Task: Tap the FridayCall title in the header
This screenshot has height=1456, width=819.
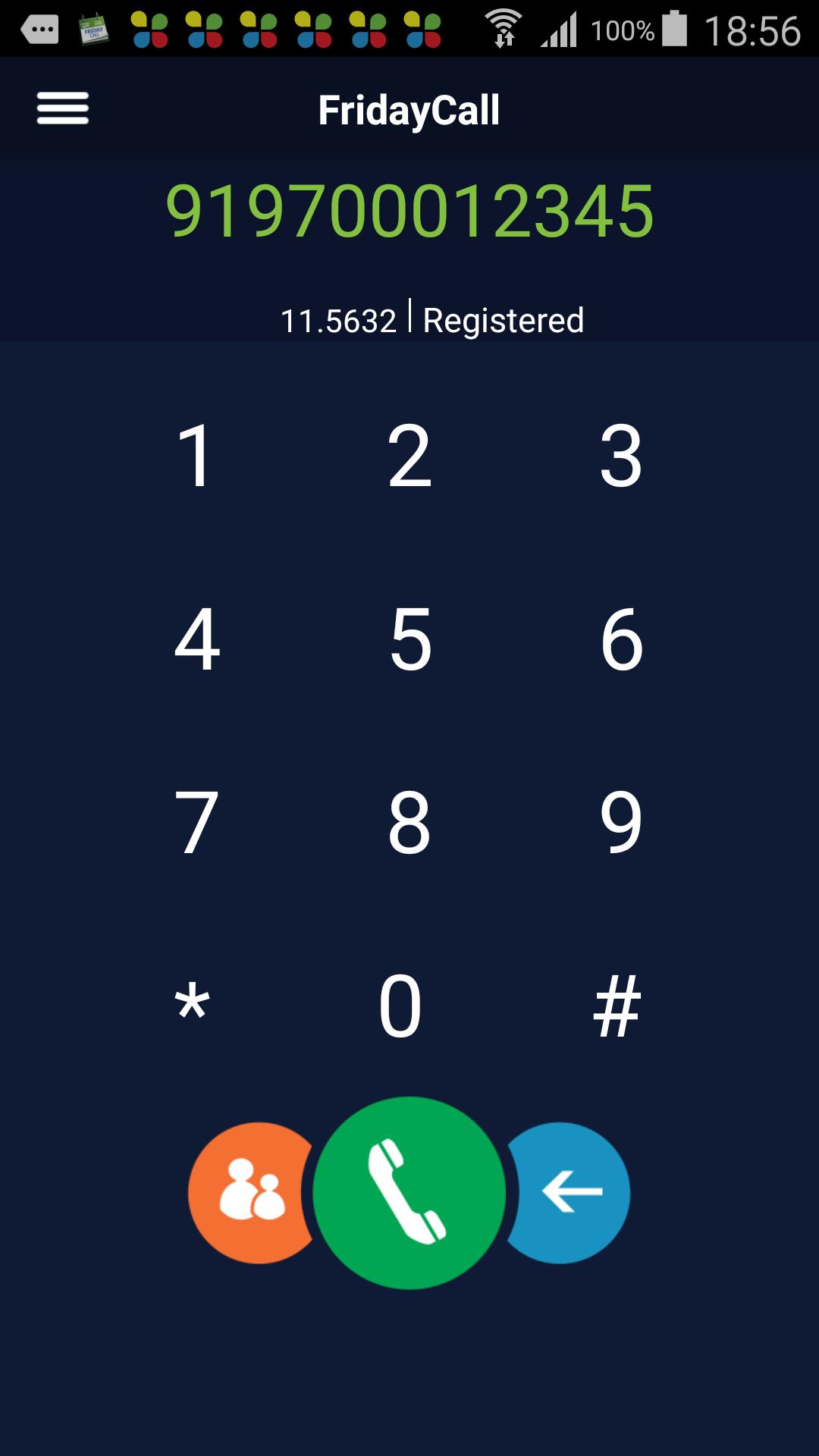Action: (408, 108)
